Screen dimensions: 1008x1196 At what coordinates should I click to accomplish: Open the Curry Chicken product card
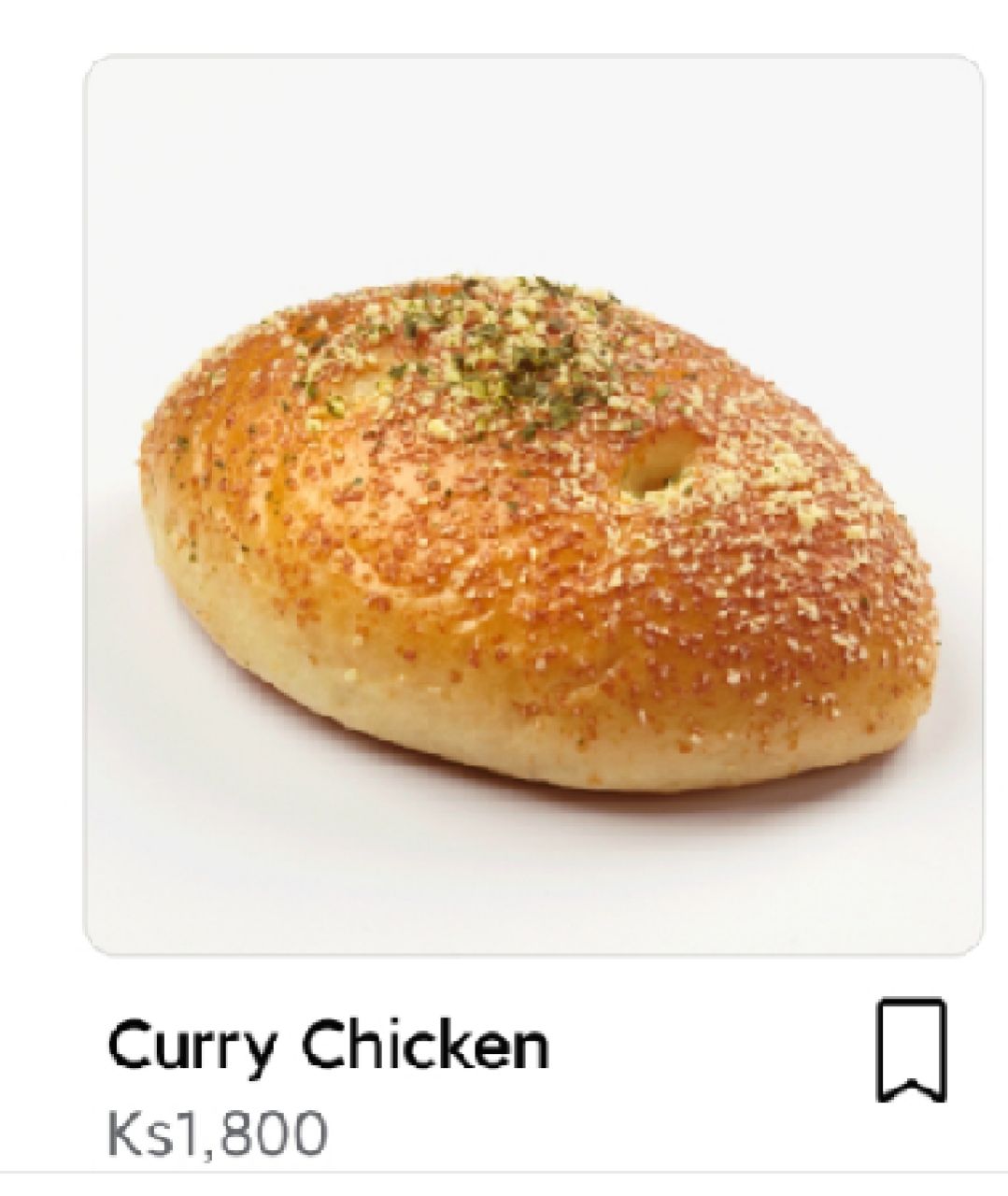click(x=532, y=505)
